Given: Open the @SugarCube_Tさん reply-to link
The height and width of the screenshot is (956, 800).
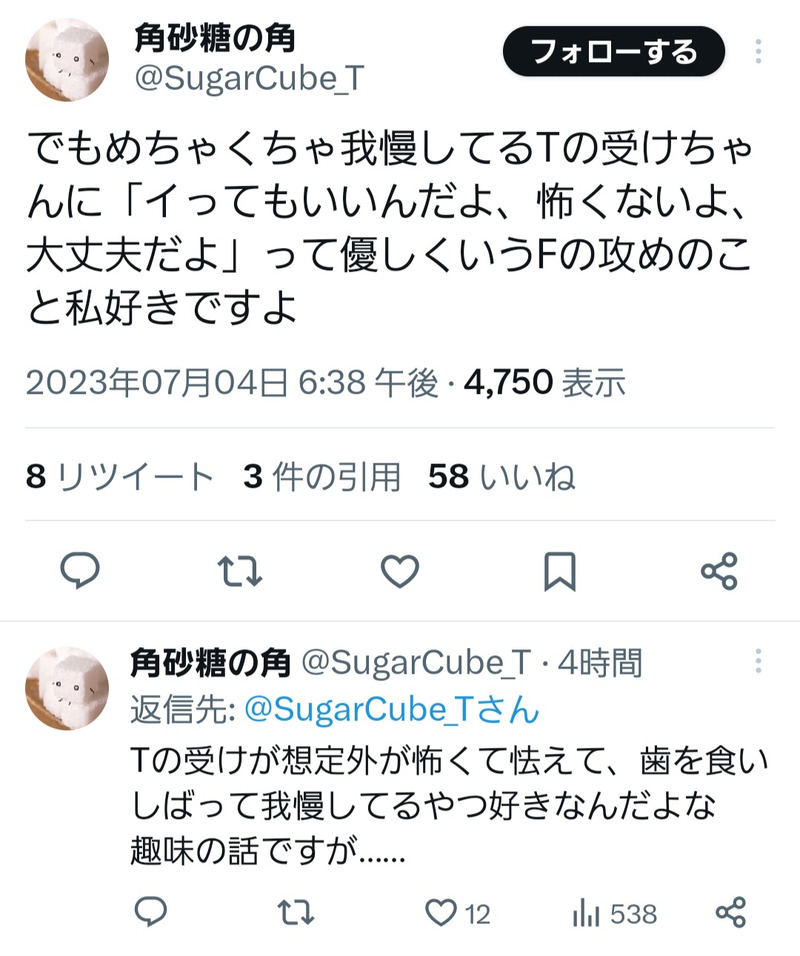Looking at the screenshot, I should 392,709.
